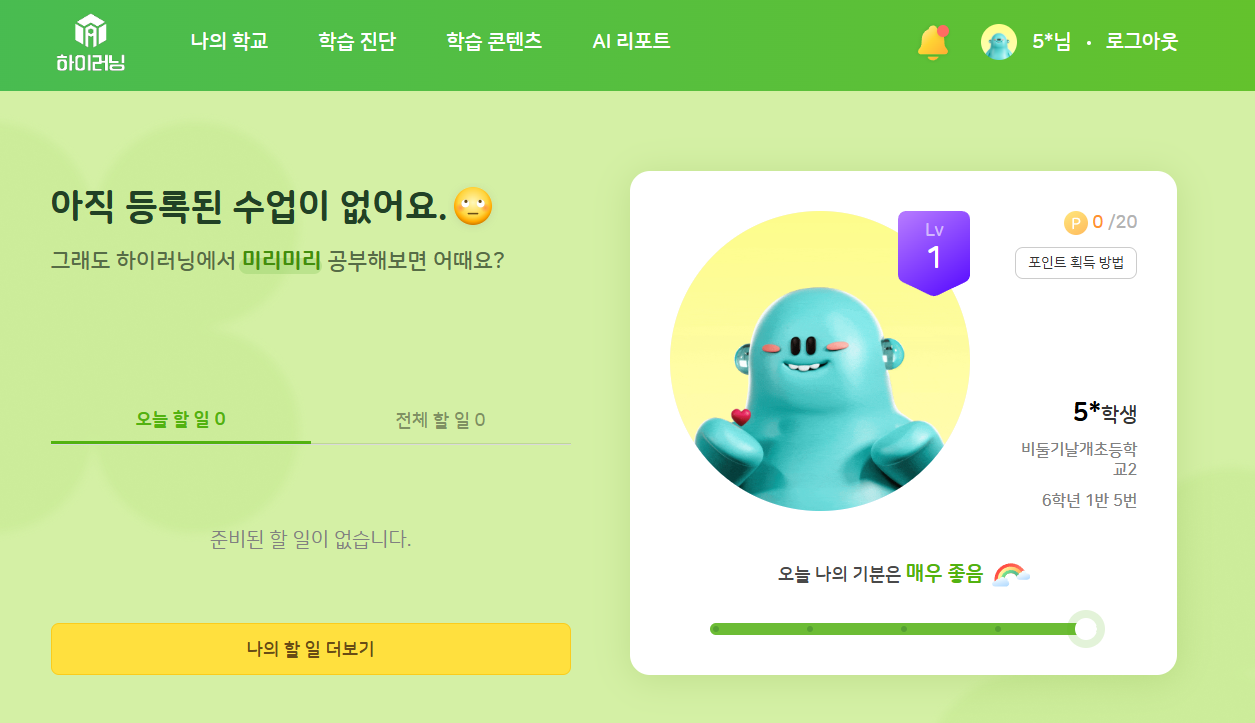Open the 하이러닝 home logo
The image size is (1255, 723).
point(90,43)
